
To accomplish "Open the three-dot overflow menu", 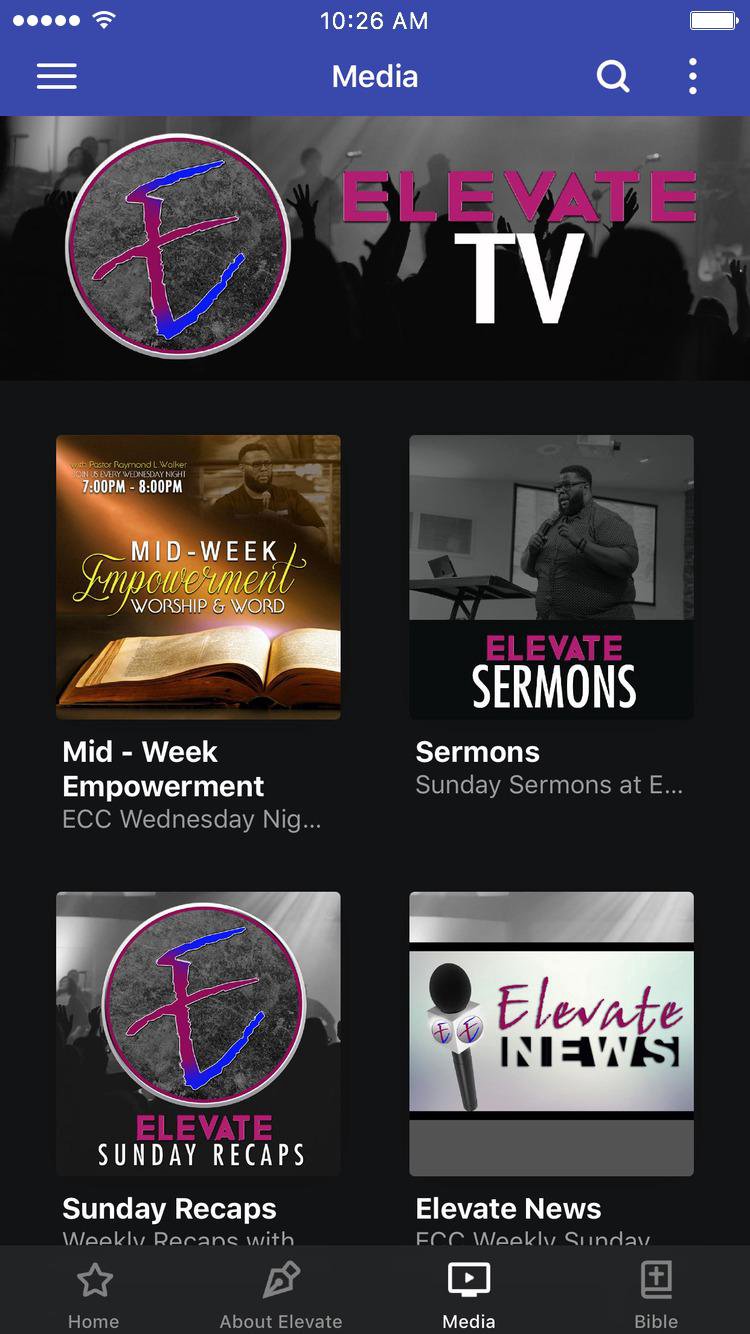I will pyautogui.click(x=692, y=77).
